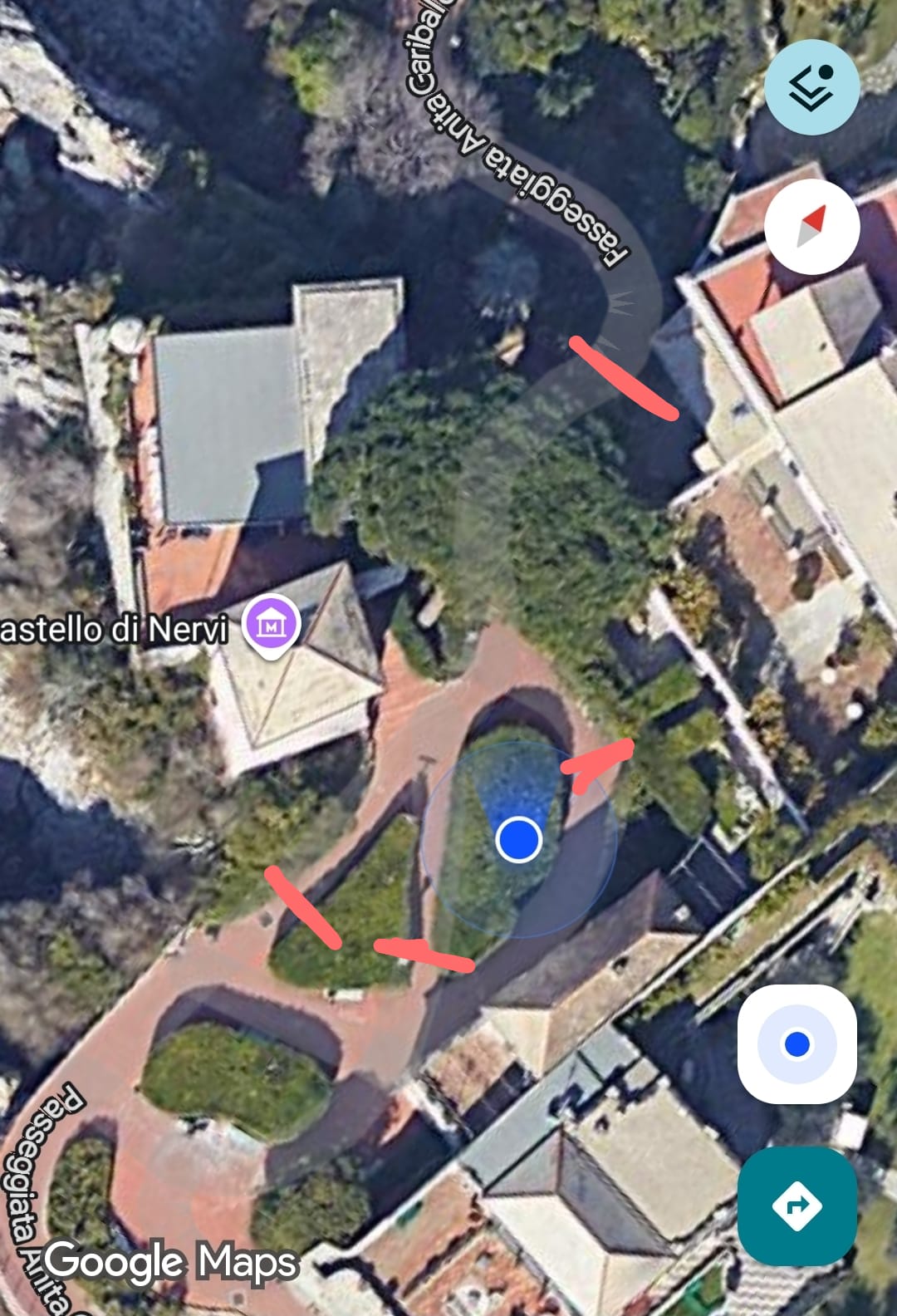This screenshot has width=897, height=1316.
Task: Center map on my current location
Action: pyautogui.click(x=797, y=1043)
